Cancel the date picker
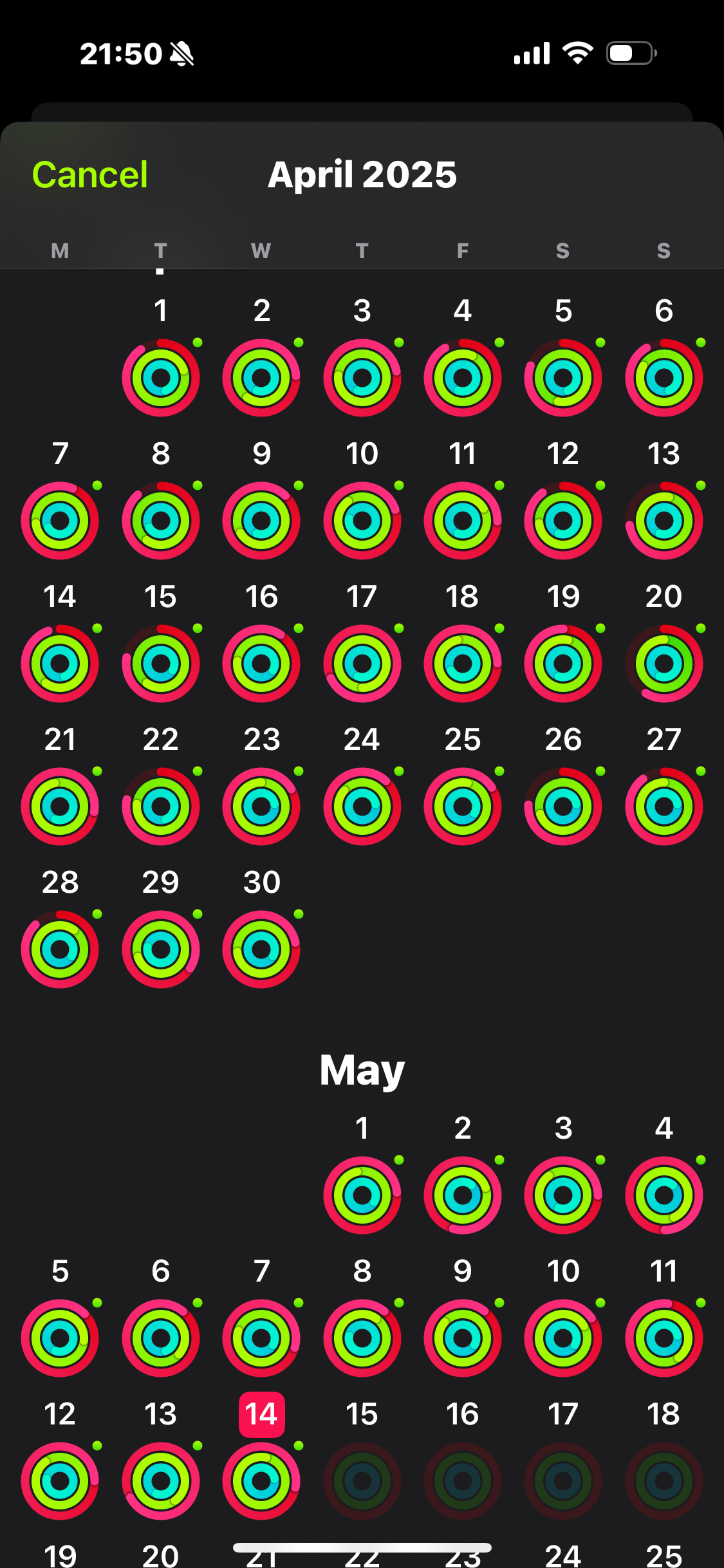 (x=90, y=174)
